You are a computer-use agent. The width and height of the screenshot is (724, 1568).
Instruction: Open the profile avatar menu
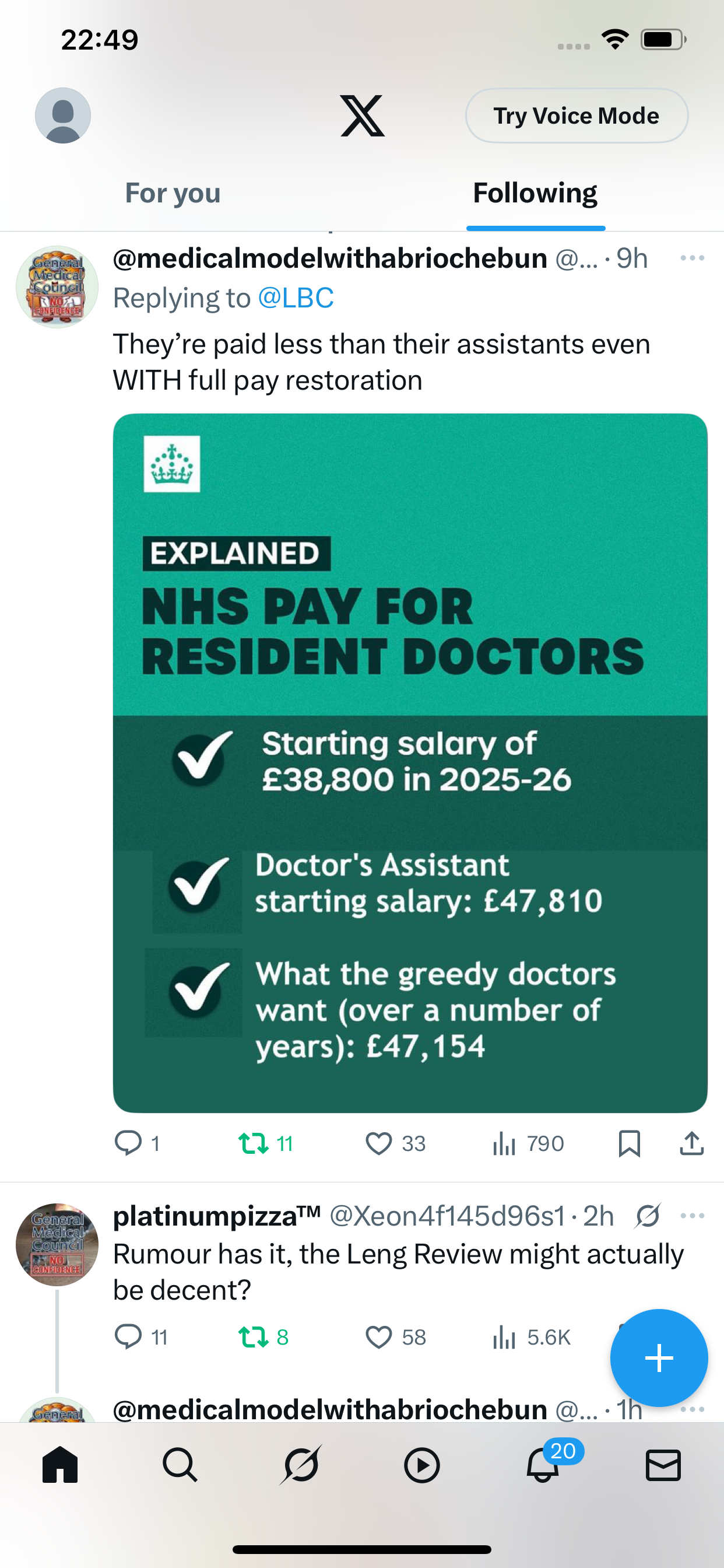point(63,116)
